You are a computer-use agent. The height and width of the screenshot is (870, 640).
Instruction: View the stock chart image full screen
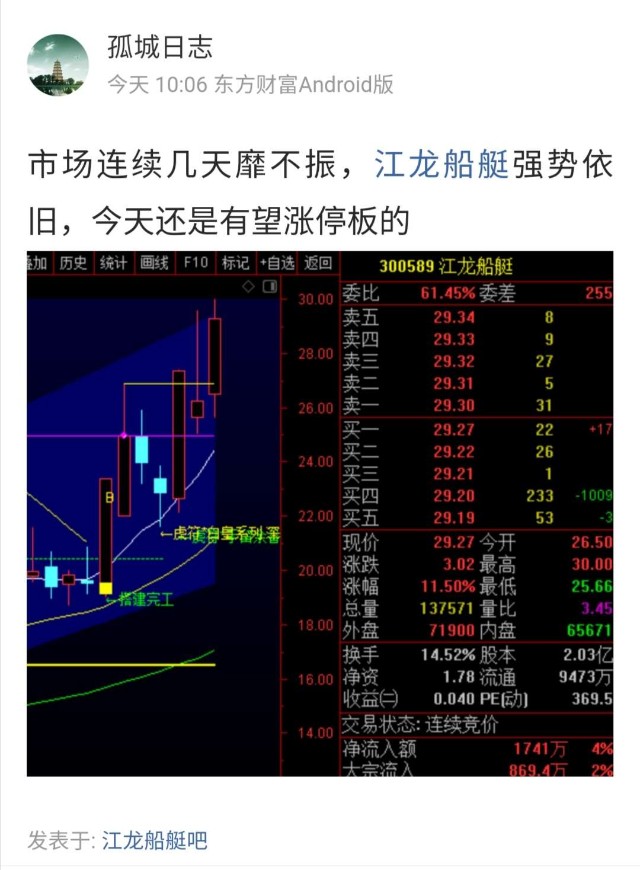point(320,513)
